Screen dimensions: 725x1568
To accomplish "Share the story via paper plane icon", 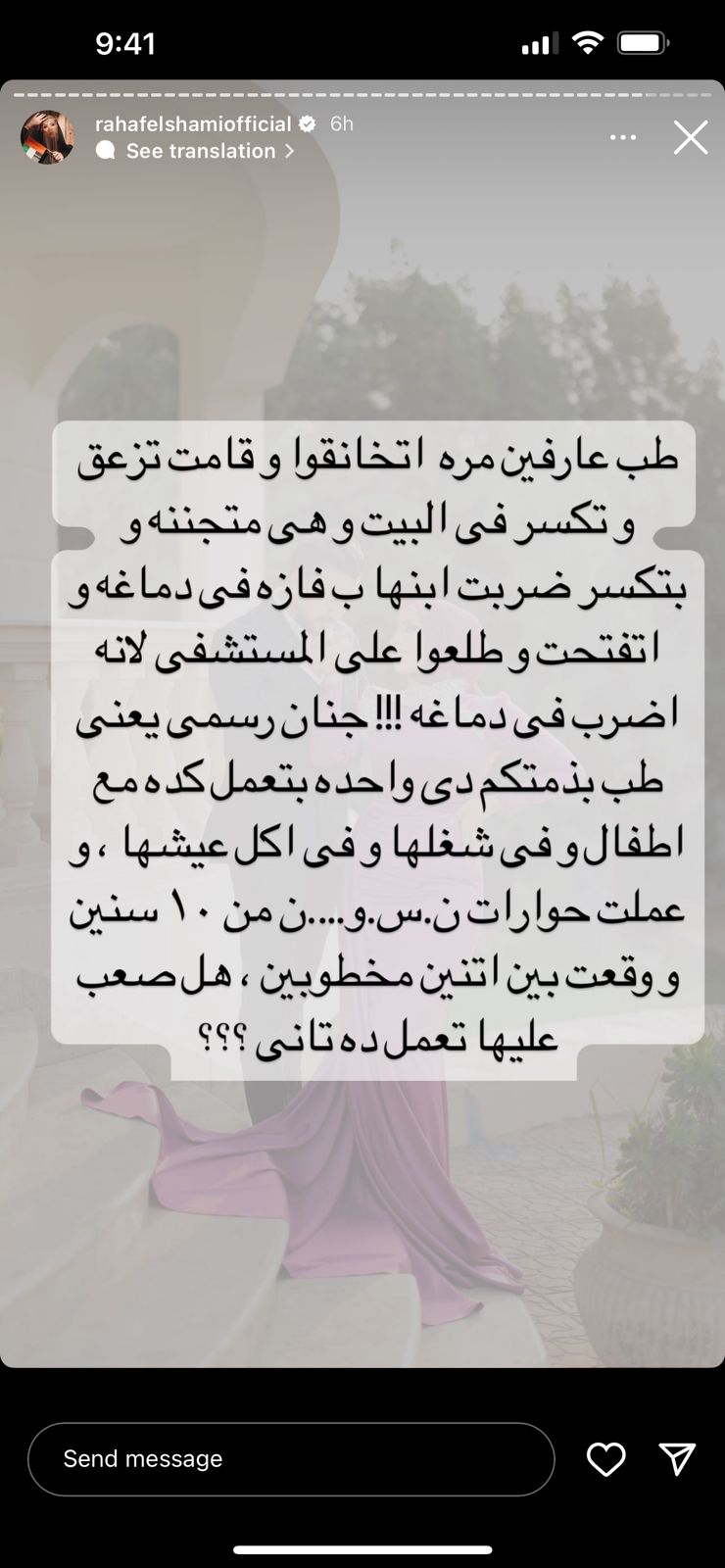I will pos(677,1459).
